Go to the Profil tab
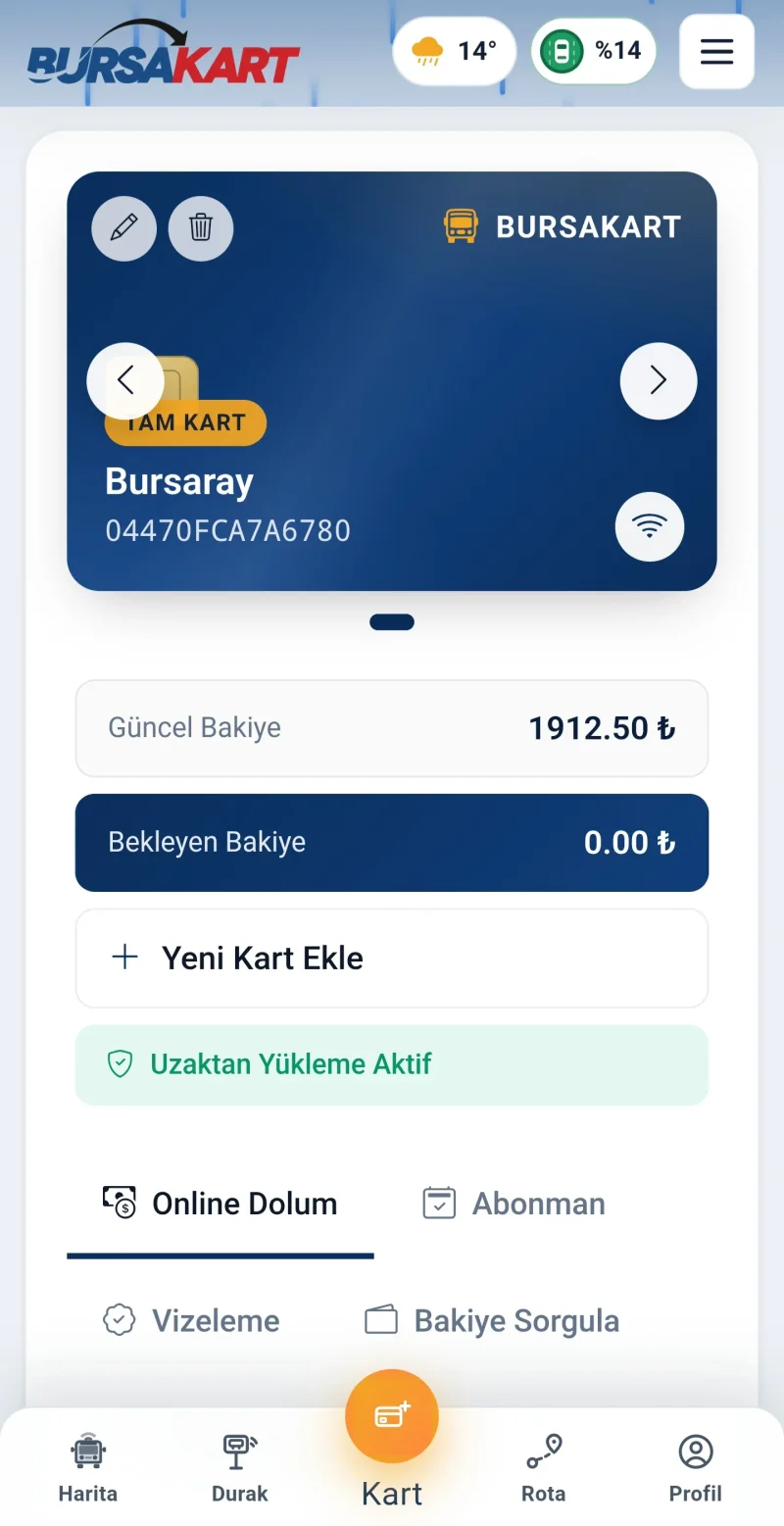Image resolution: width=784 pixels, height=1526 pixels. pyautogui.click(x=696, y=1467)
